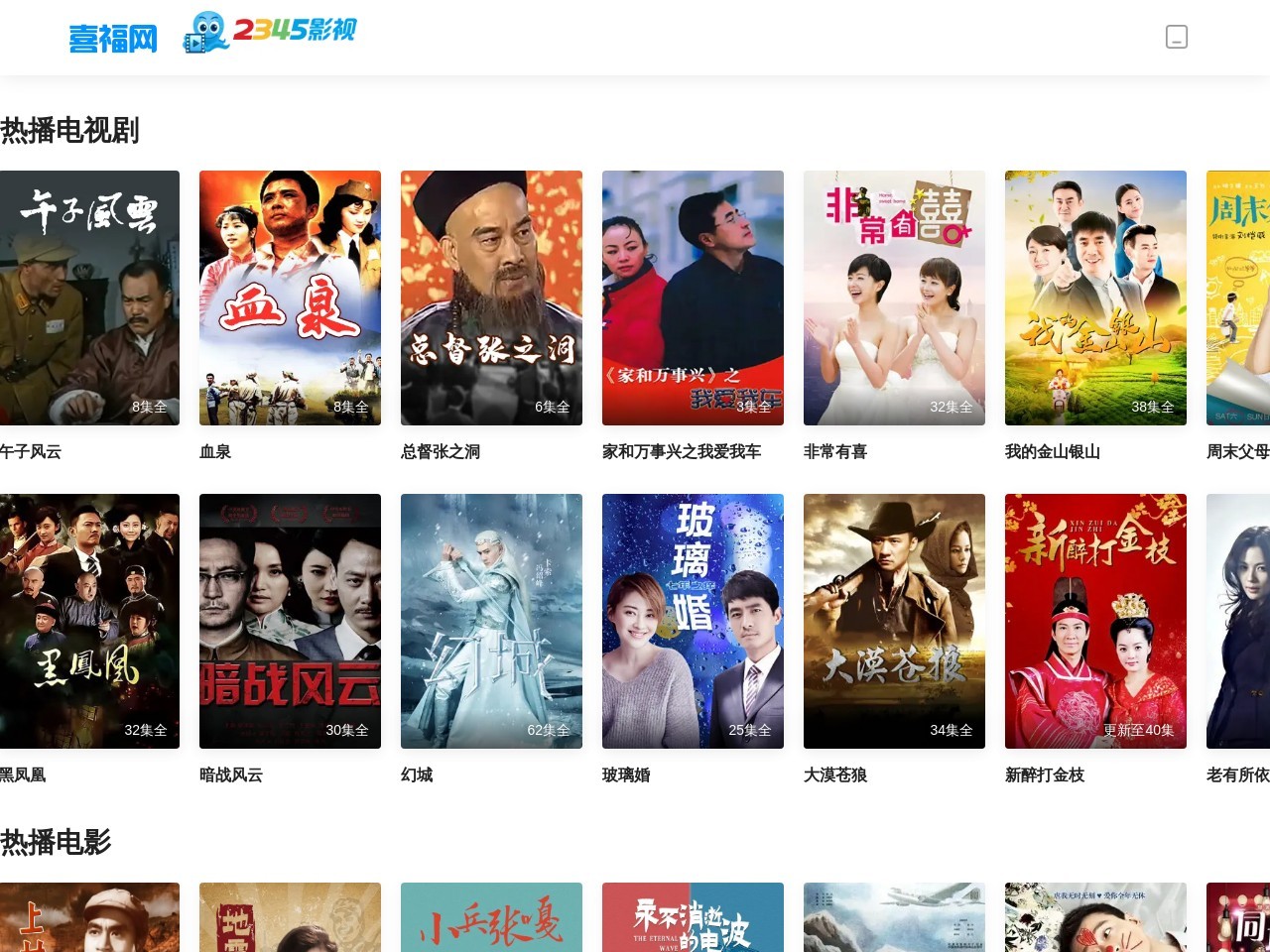
Task: View the 幻城 drama page
Action: click(491, 621)
